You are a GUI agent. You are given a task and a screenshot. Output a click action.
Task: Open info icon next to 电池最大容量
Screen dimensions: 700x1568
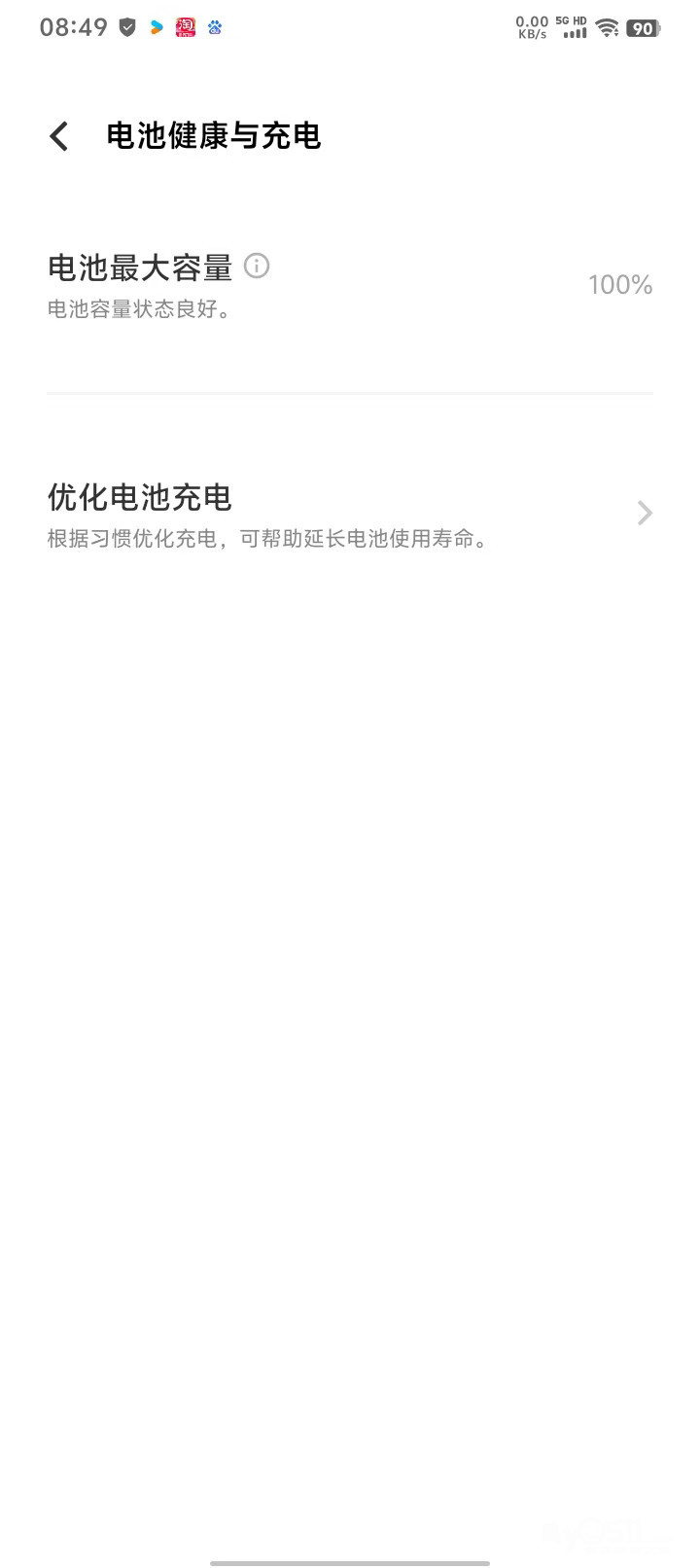pyautogui.click(x=257, y=266)
